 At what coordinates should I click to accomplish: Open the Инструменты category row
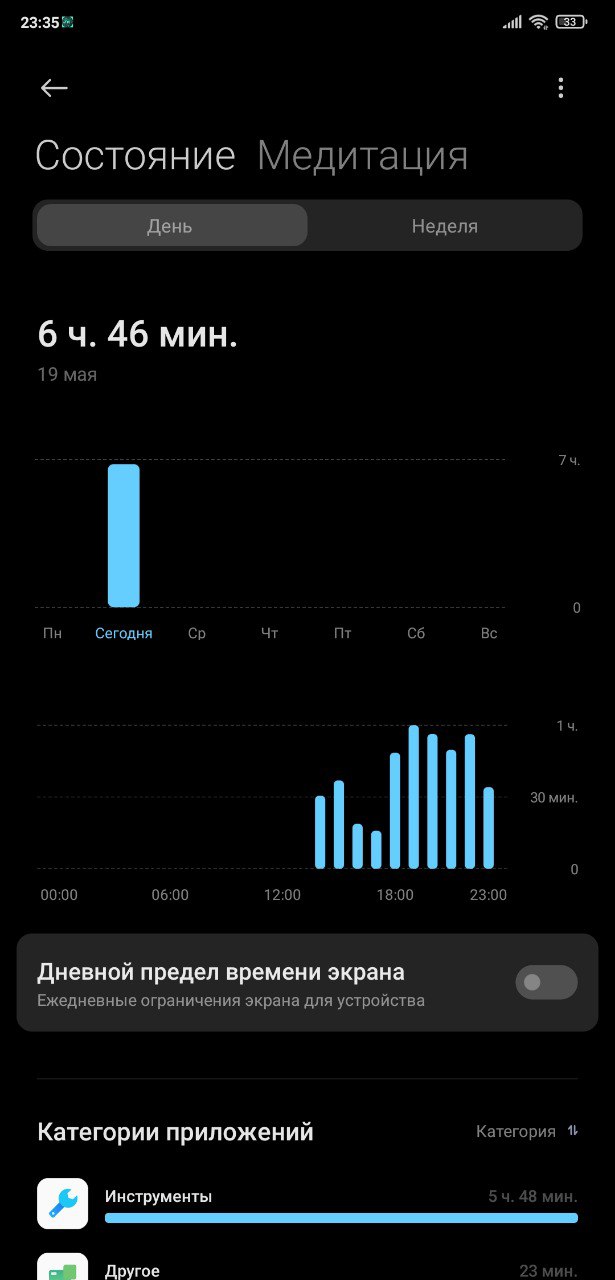tap(307, 1204)
